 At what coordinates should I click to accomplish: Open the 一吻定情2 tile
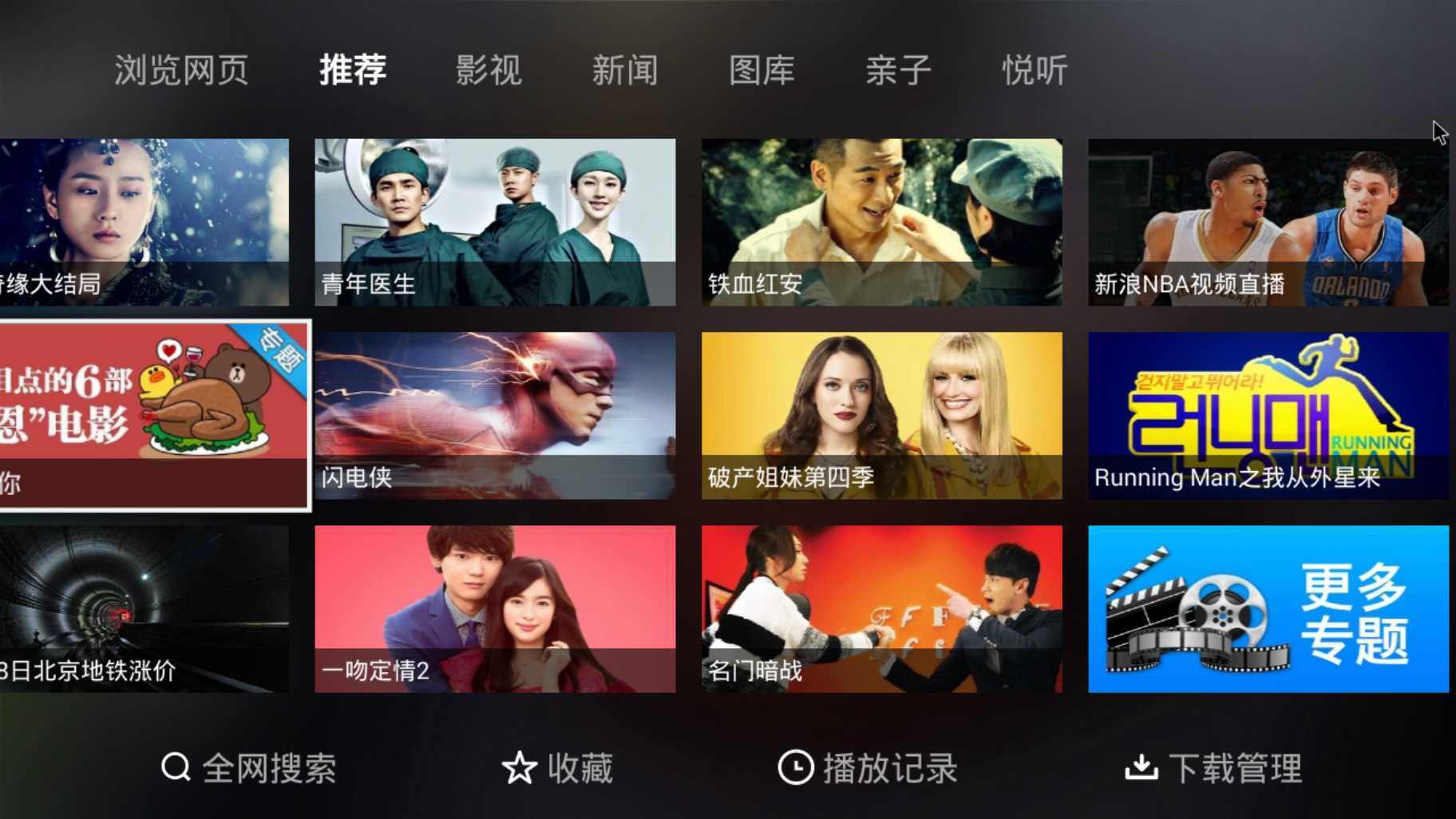click(495, 608)
